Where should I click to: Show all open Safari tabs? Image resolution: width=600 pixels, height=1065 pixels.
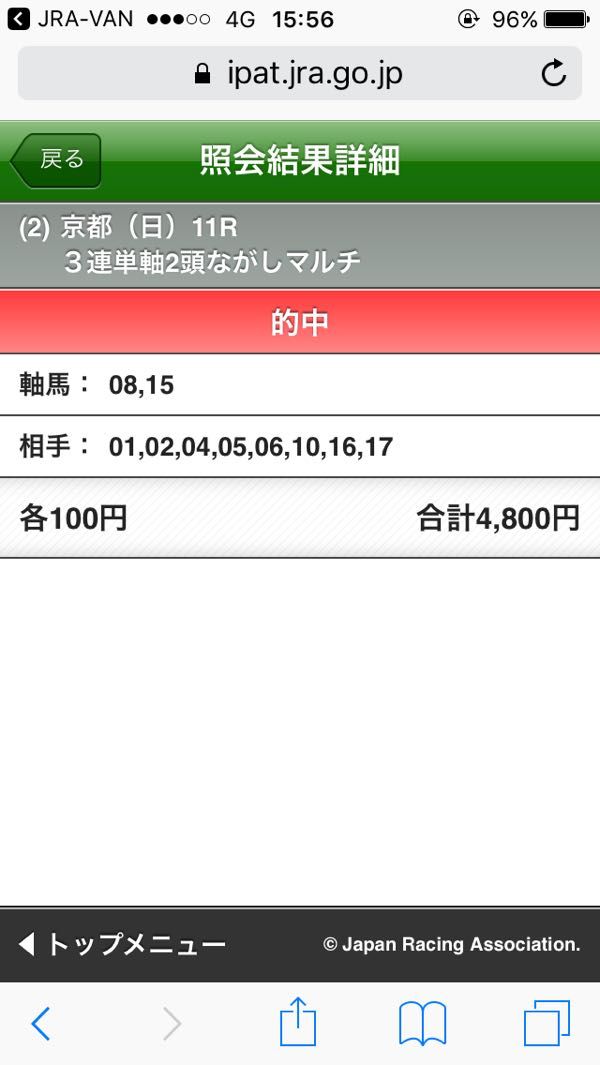pyautogui.click(x=546, y=1023)
